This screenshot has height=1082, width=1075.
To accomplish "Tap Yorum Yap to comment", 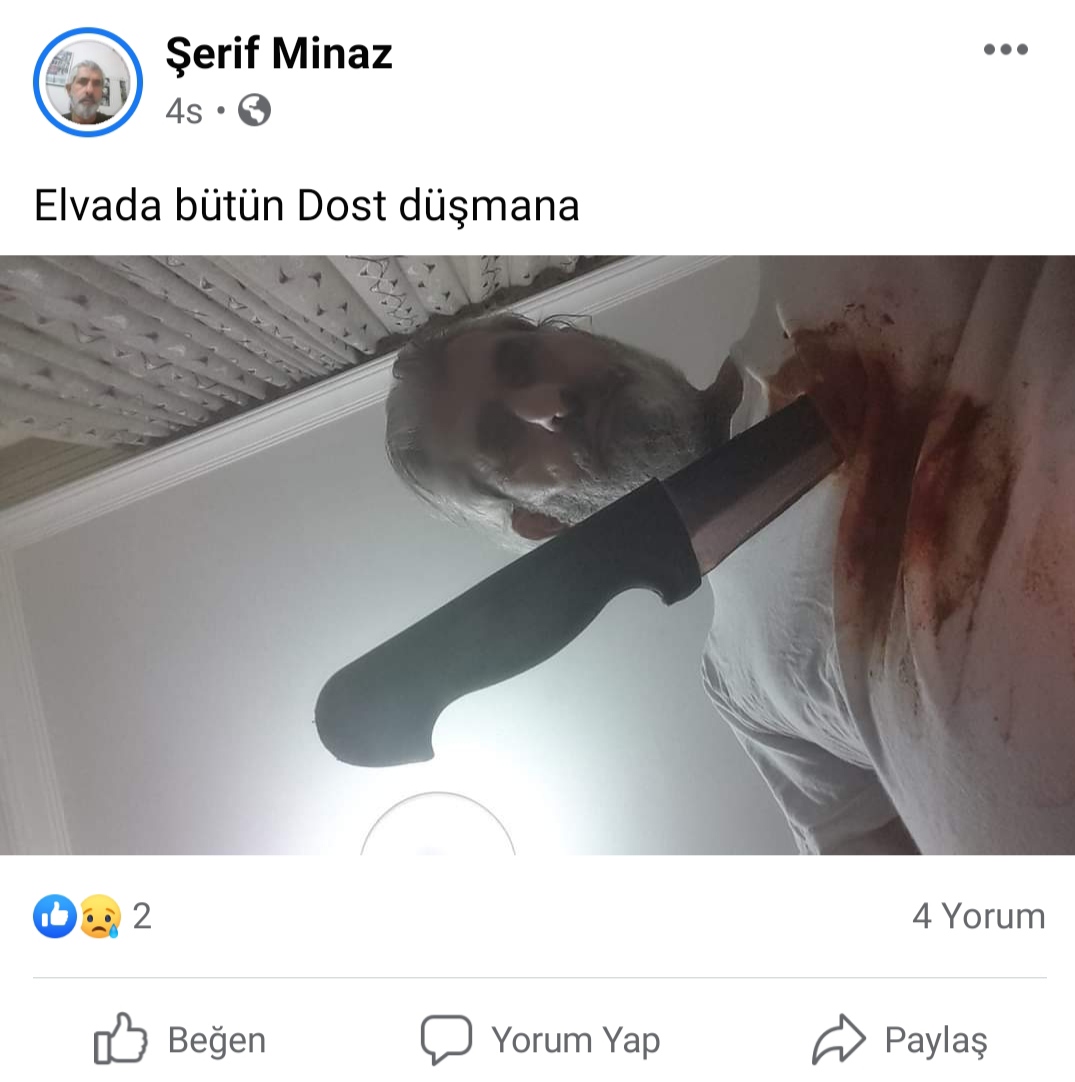I will point(540,1040).
